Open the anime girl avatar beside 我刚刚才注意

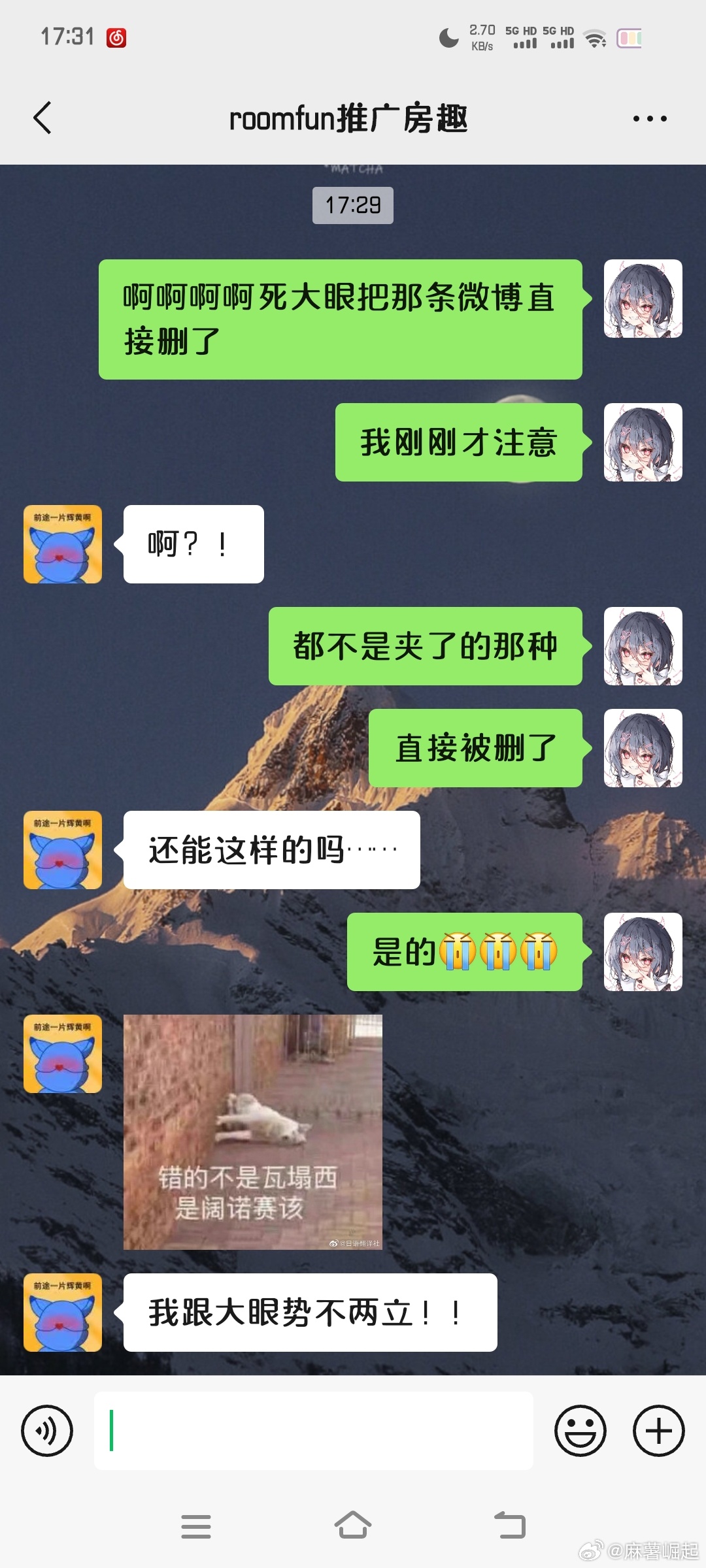point(643,442)
